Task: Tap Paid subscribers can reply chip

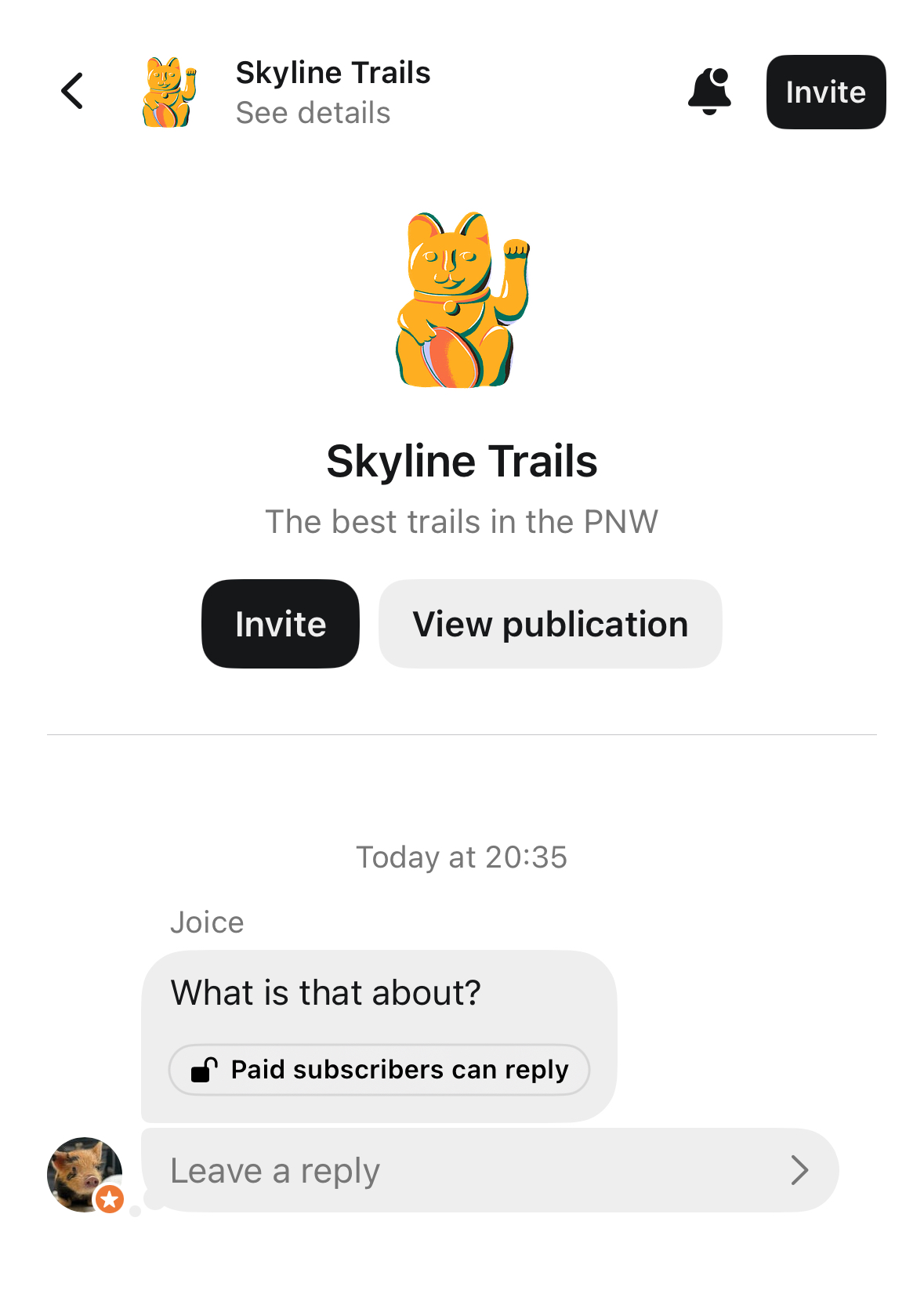Action: point(379,1070)
